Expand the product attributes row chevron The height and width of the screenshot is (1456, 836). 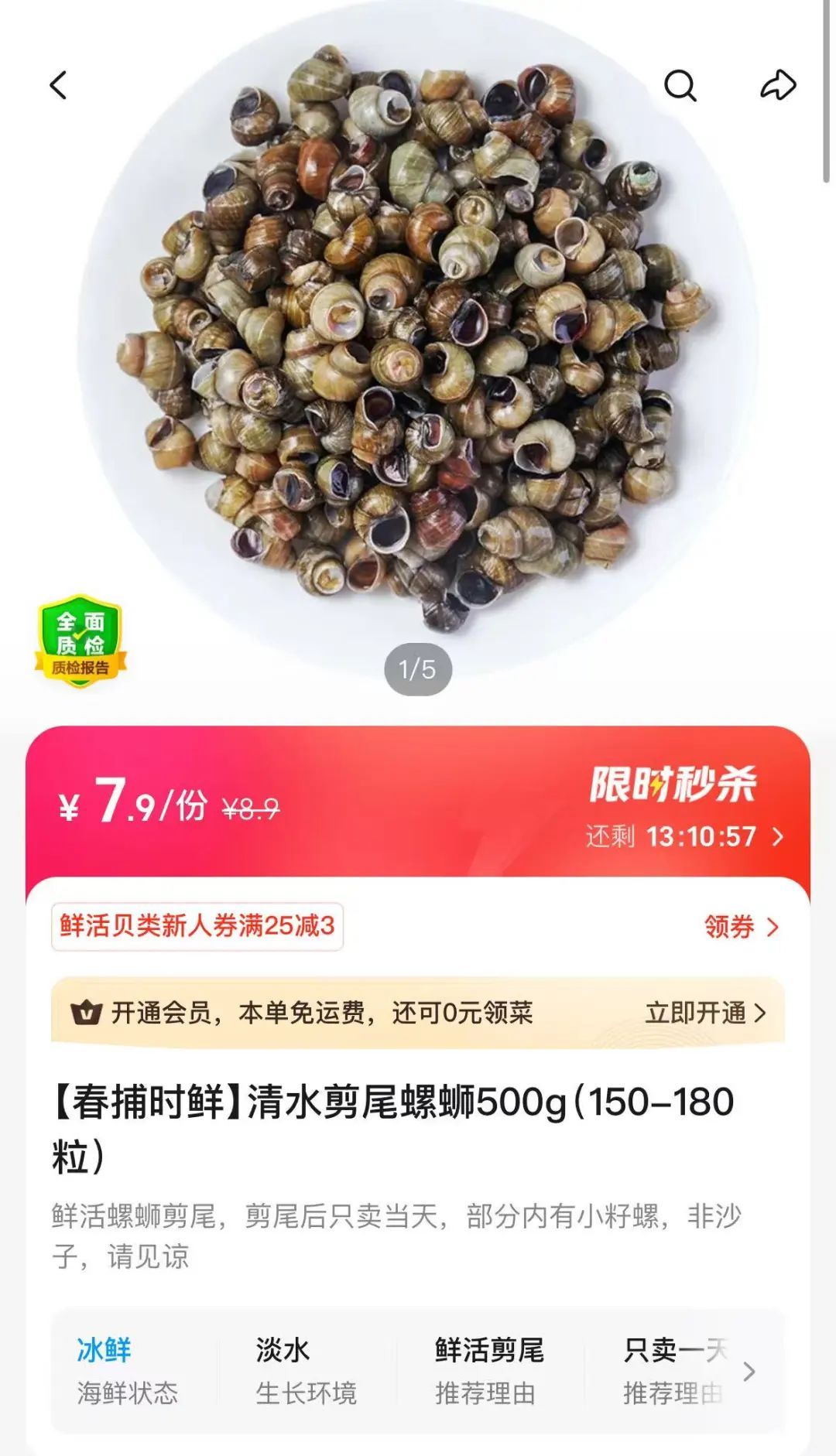[749, 1372]
